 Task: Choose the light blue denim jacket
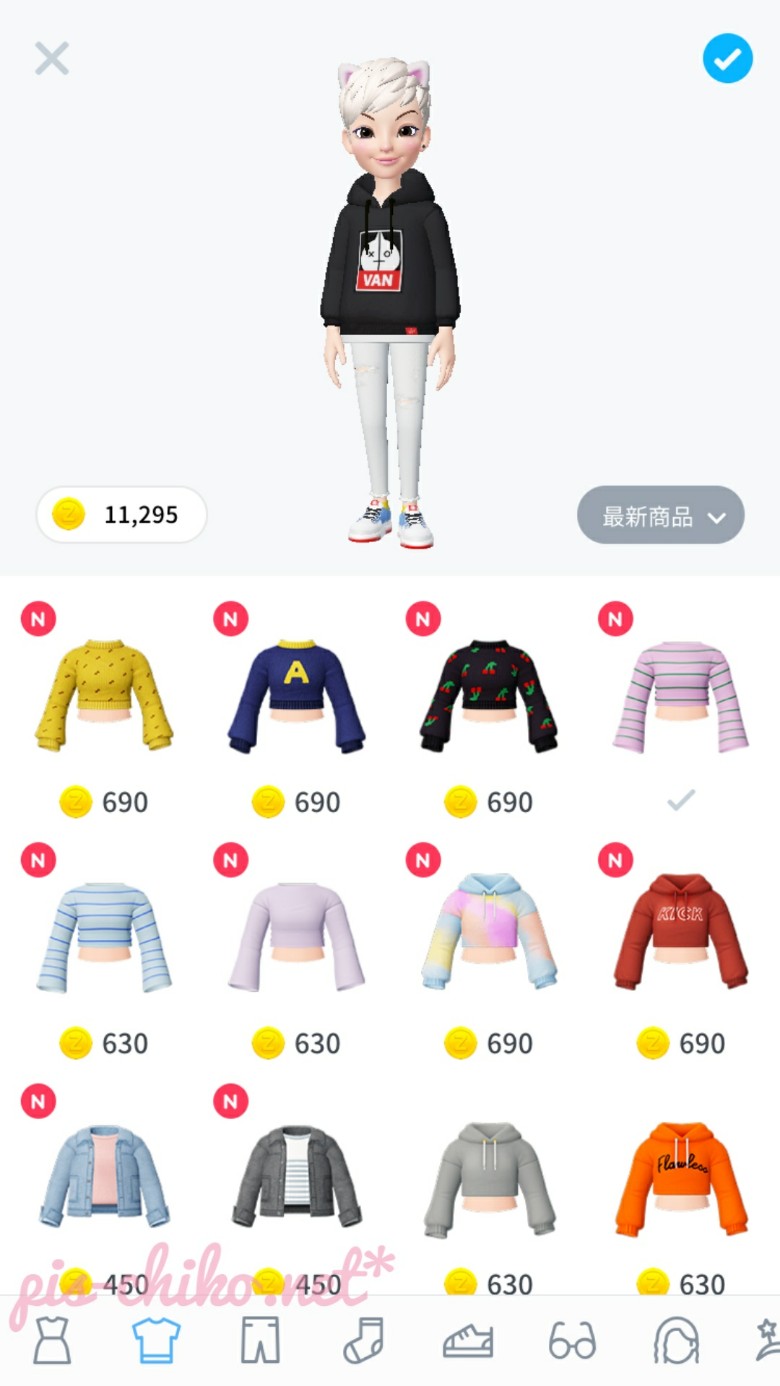(104, 1176)
